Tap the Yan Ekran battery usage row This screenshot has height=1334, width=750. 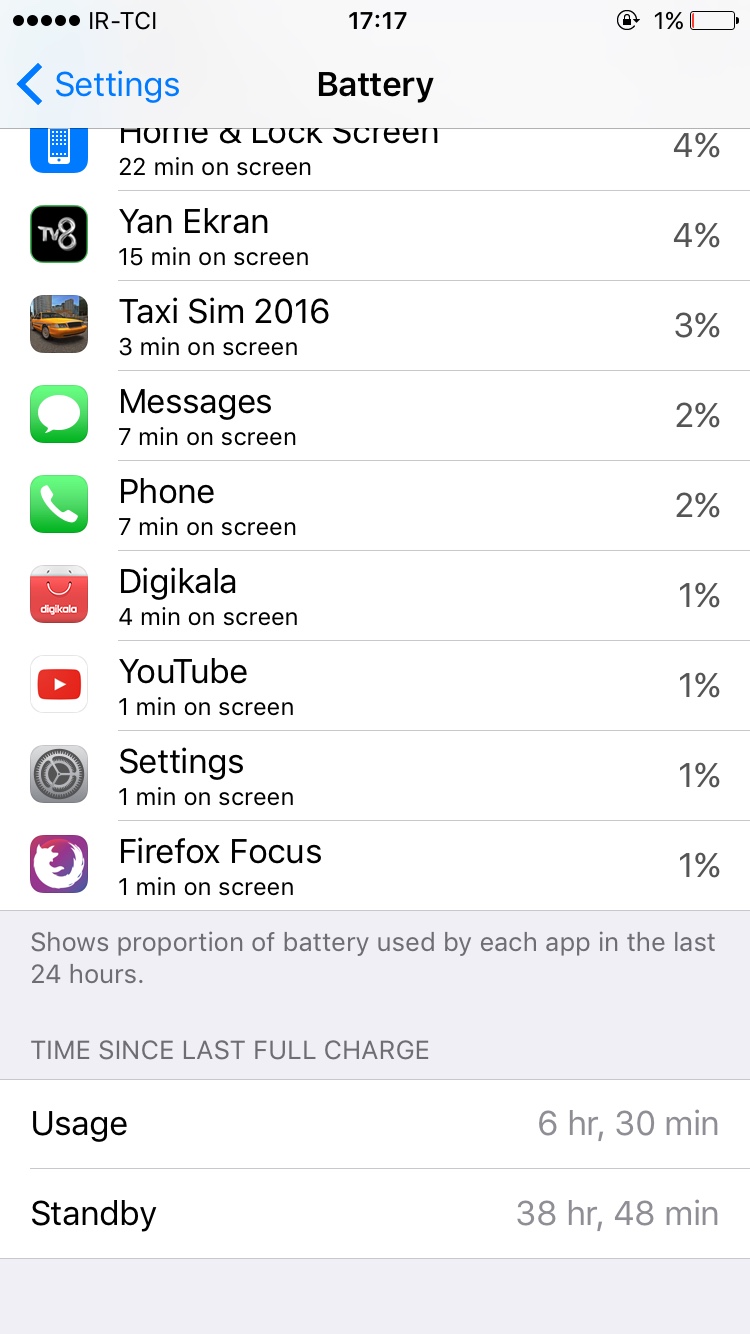375,236
